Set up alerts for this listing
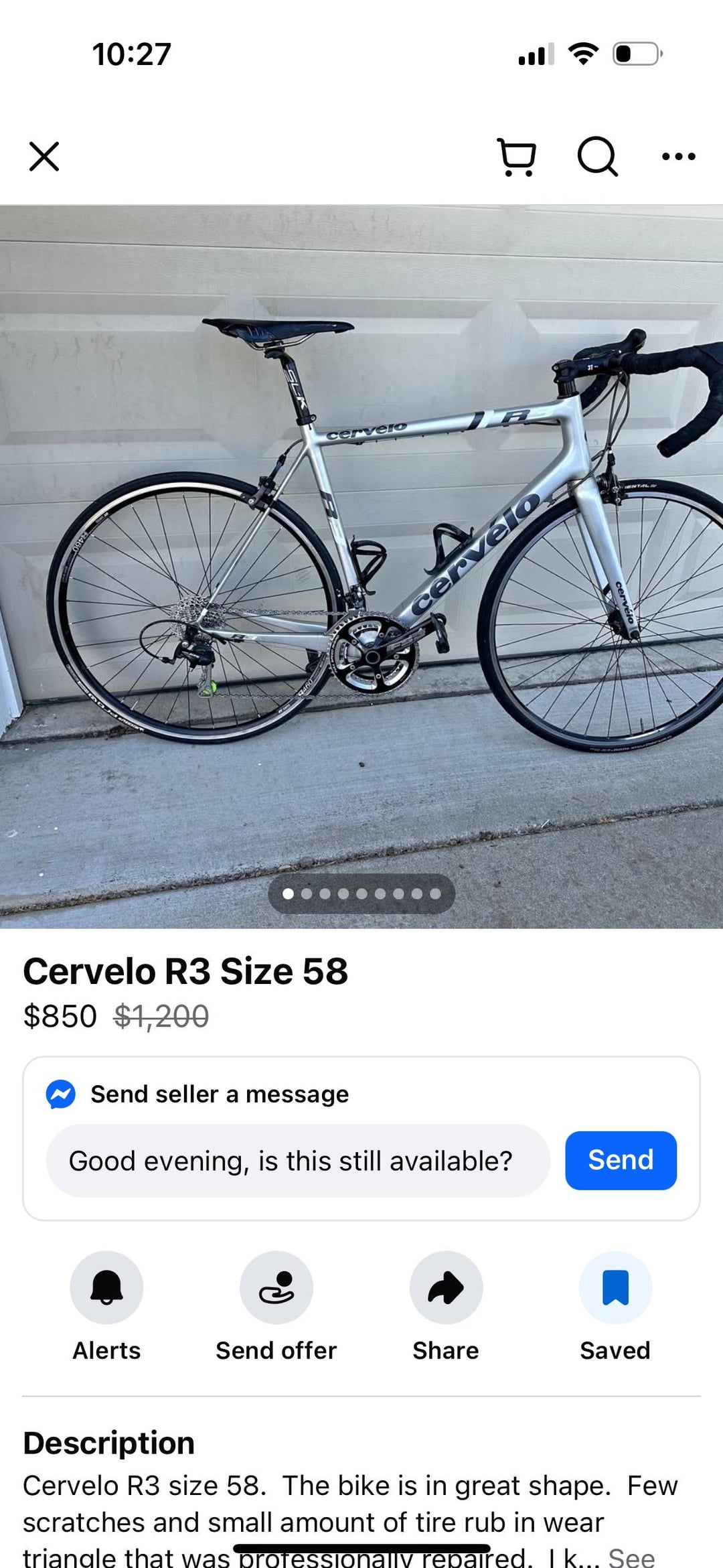The height and width of the screenshot is (1568, 723). tap(106, 1287)
